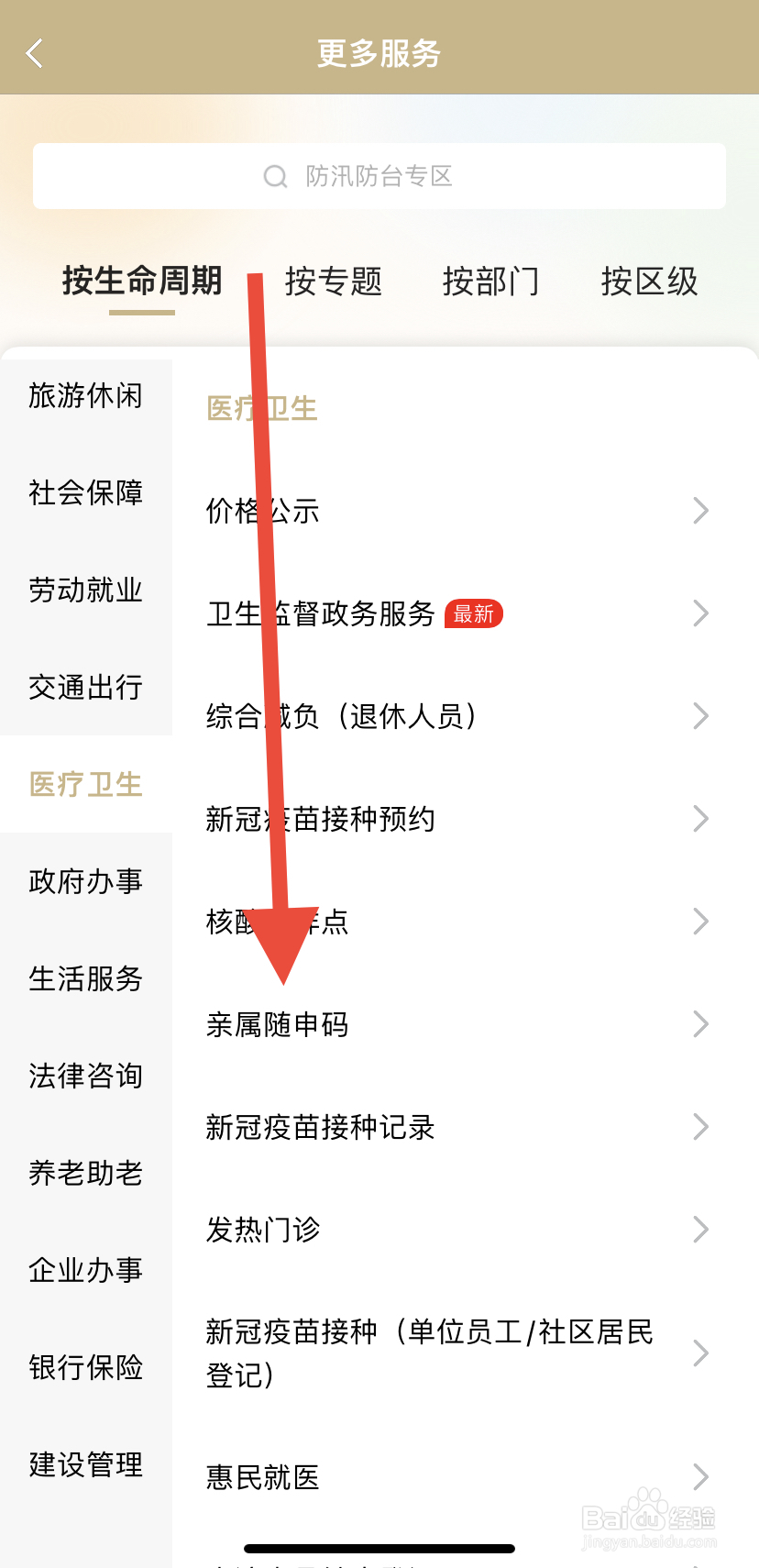This screenshot has width=759, height=1568.
Task: Click the 防汛防台专区 search field
Action: (x=379, y=176)
